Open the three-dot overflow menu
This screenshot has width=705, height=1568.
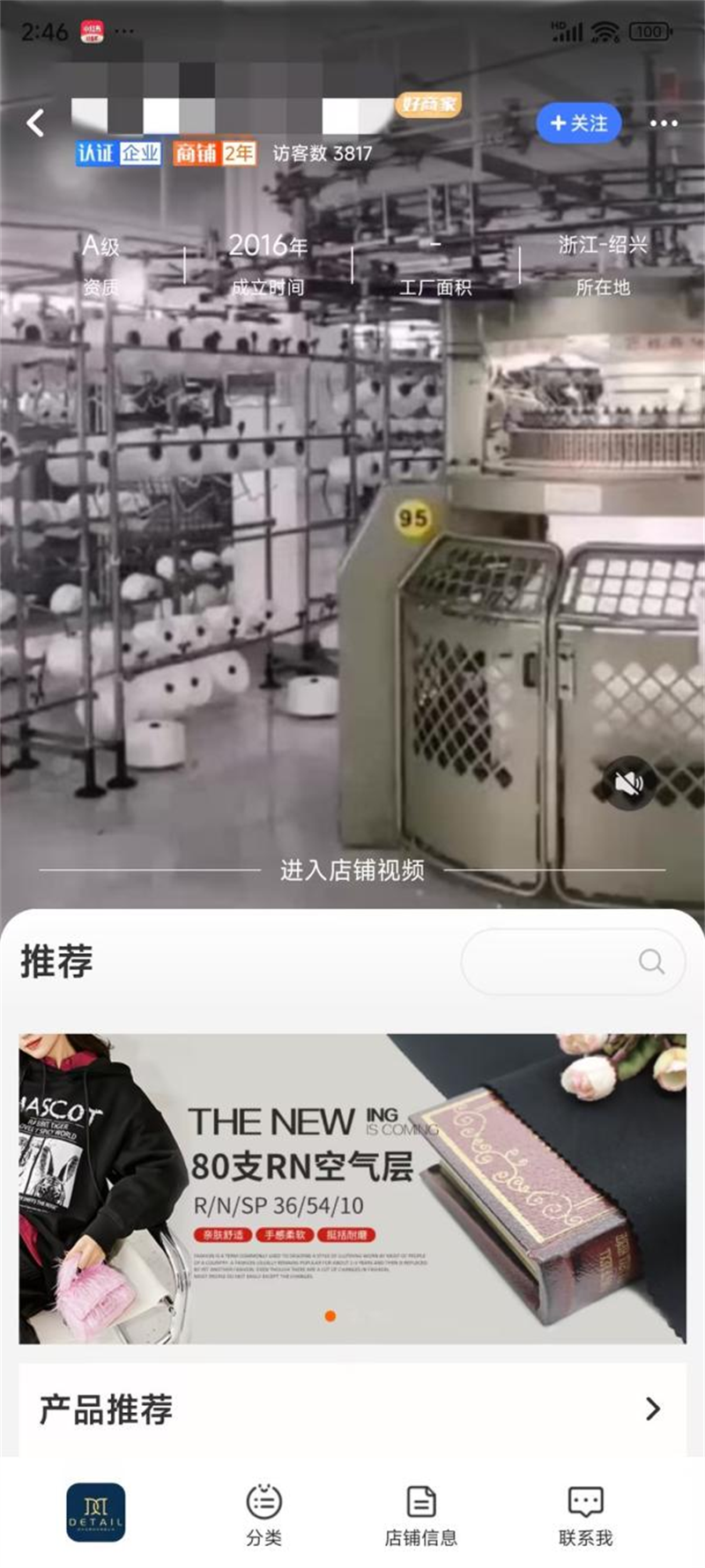pos(663,123)
